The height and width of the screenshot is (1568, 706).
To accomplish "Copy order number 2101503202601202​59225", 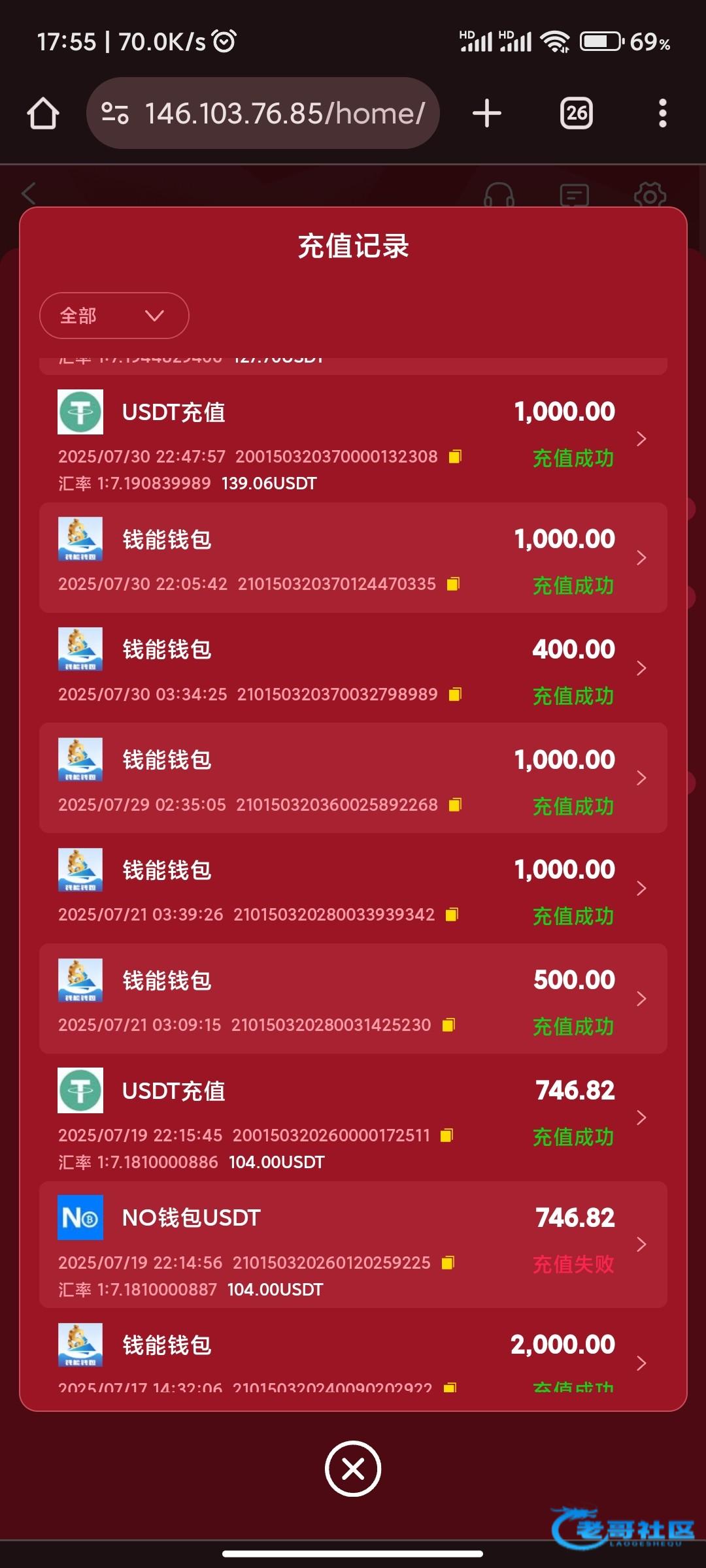I will point(448,1262).
